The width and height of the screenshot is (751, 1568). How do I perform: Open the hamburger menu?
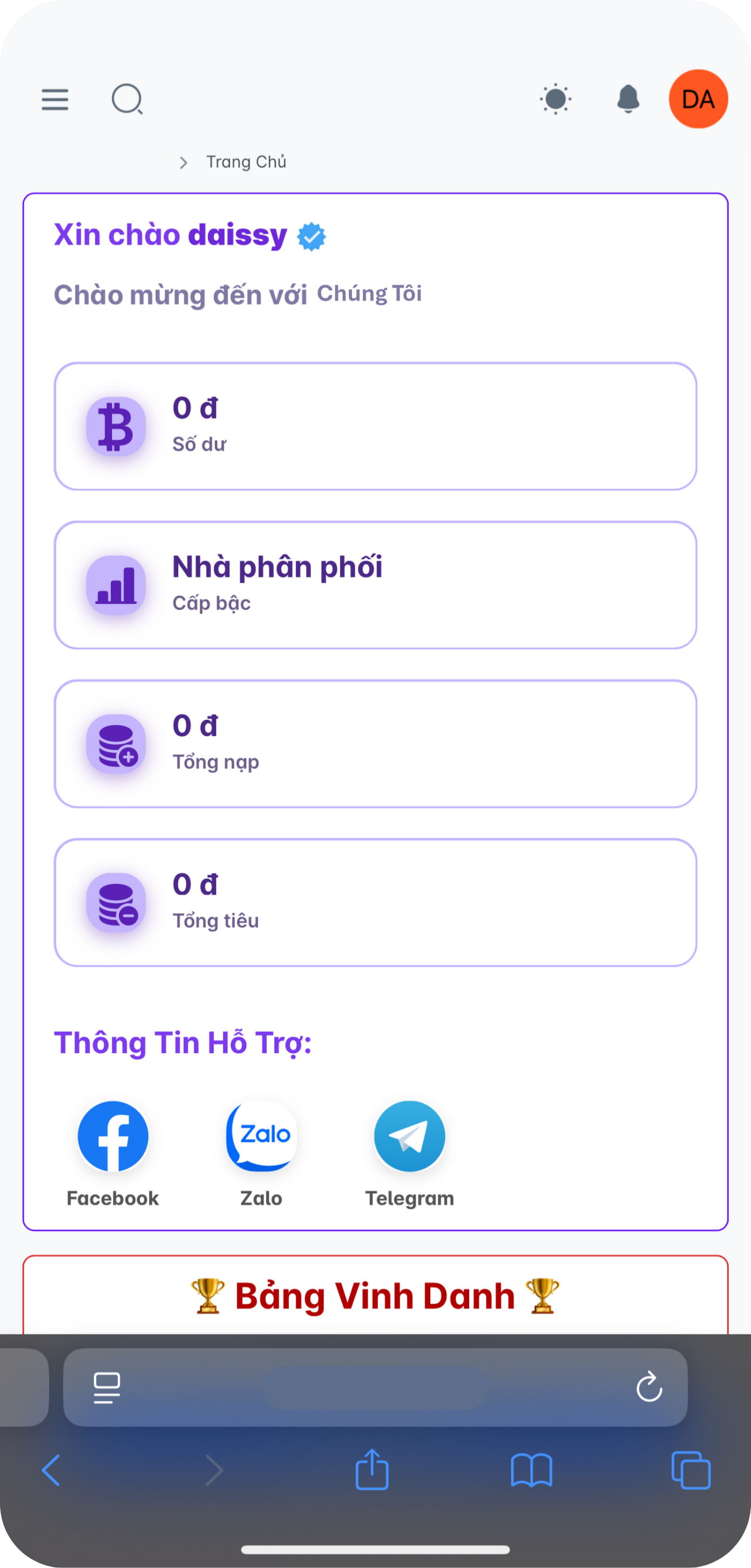(55, 100)
